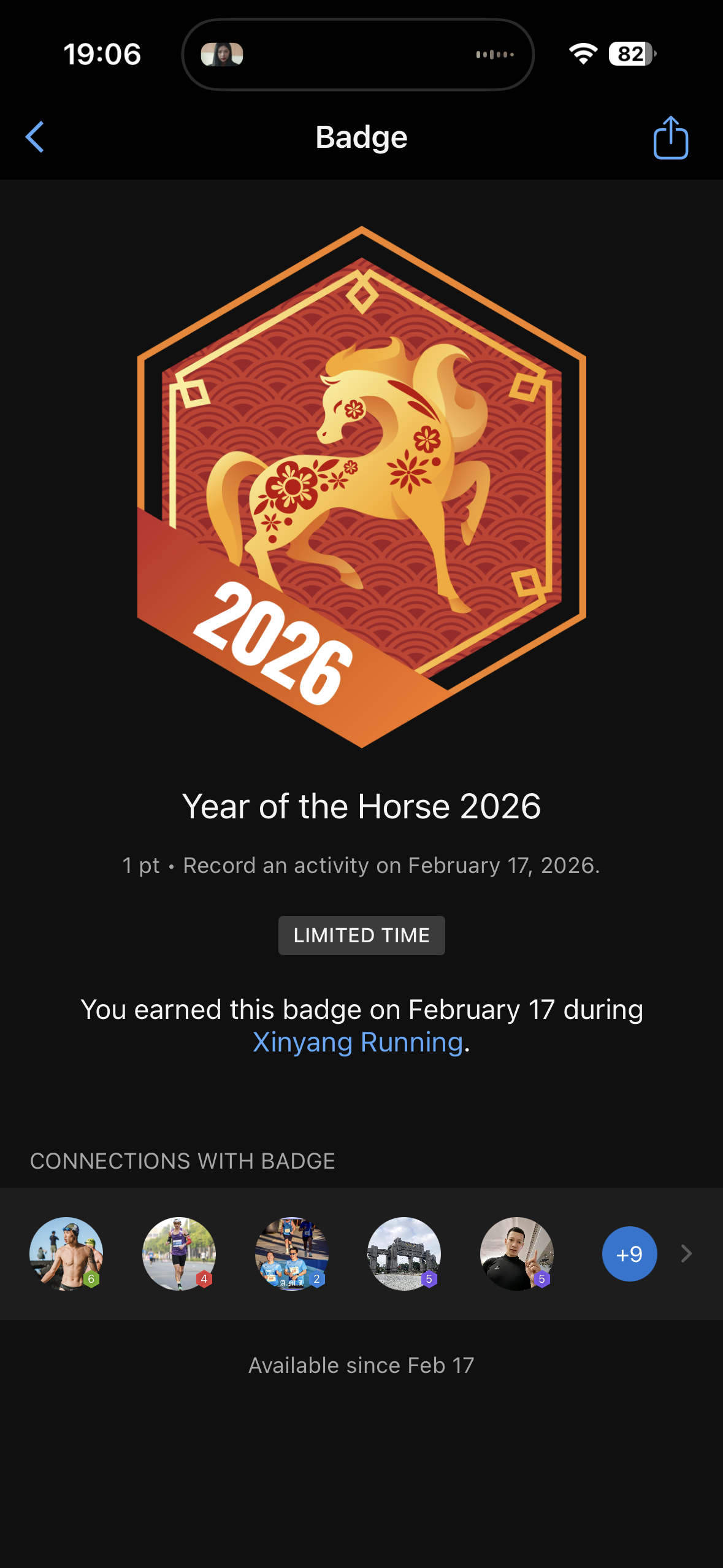The width and height of the screenshot is (723, 1568).
Task: Open the connection avatar with level 6
Action: pos(66,1253)
